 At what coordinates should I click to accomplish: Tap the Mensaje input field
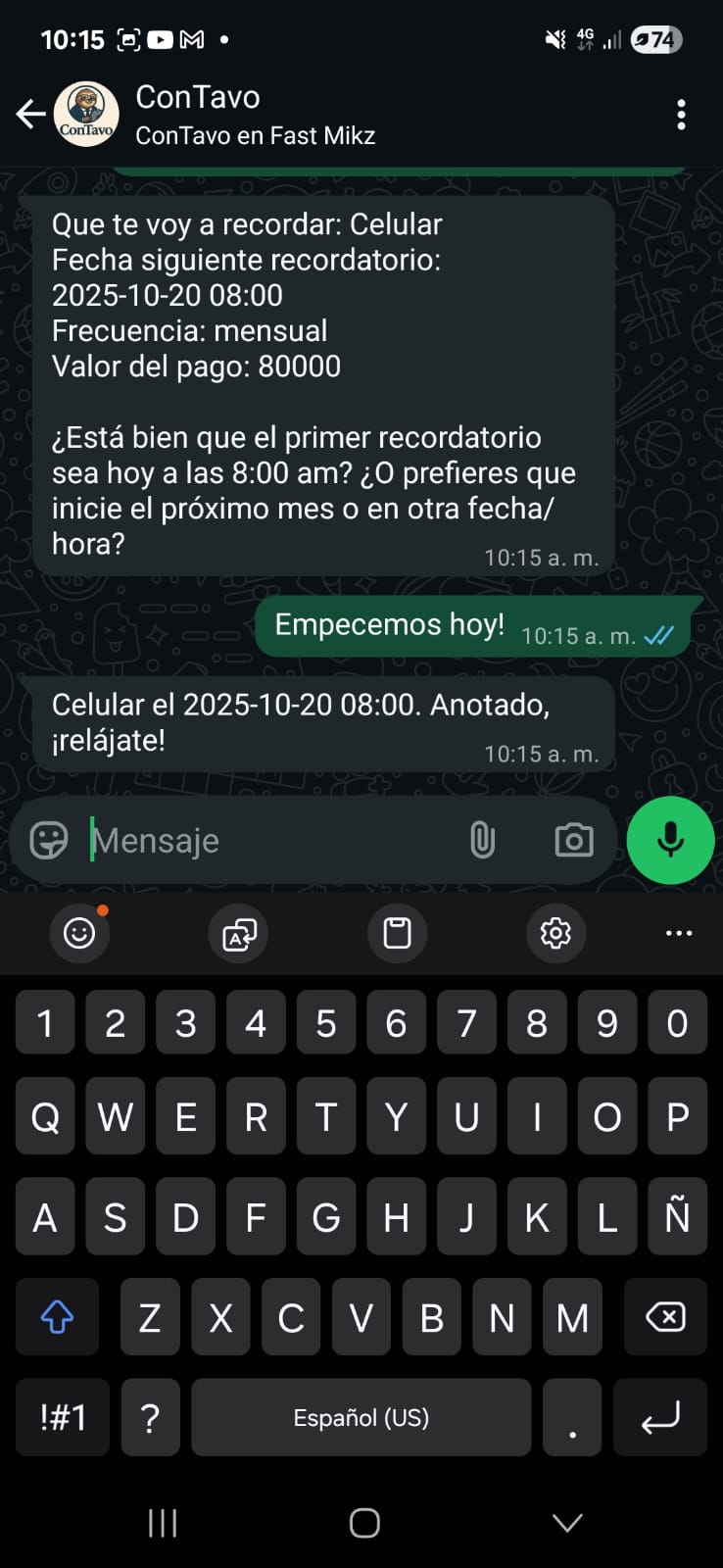[x=245, y=840]
